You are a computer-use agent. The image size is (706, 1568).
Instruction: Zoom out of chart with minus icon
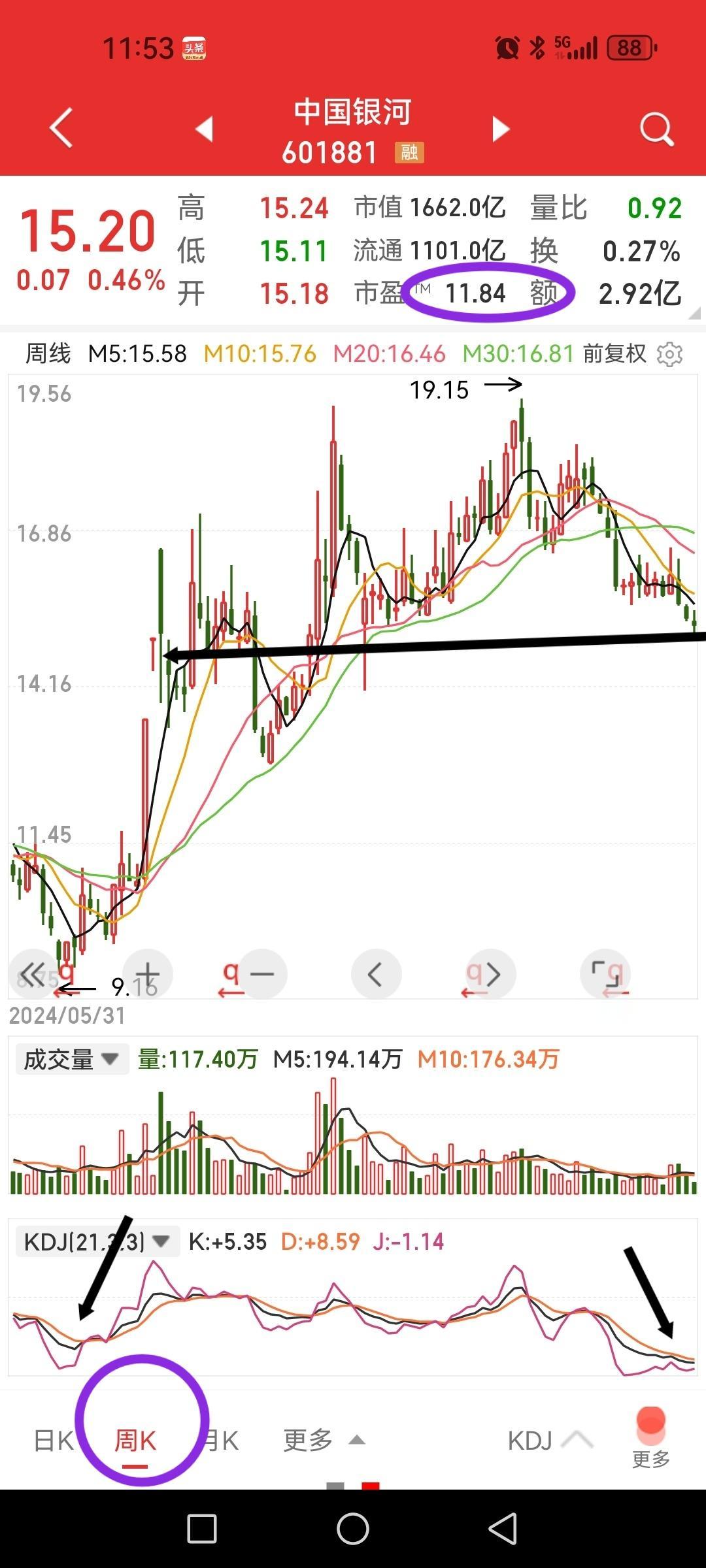(x=261, y=973)
